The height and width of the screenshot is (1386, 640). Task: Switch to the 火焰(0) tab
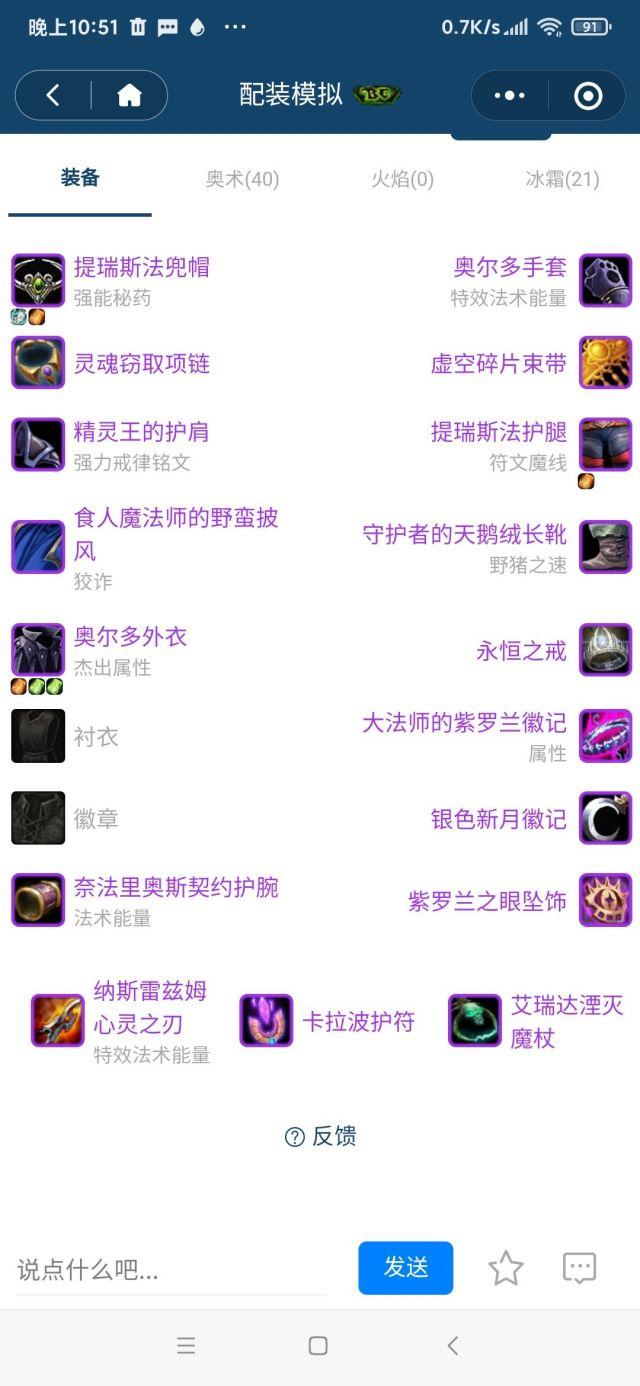pos(402,179)
